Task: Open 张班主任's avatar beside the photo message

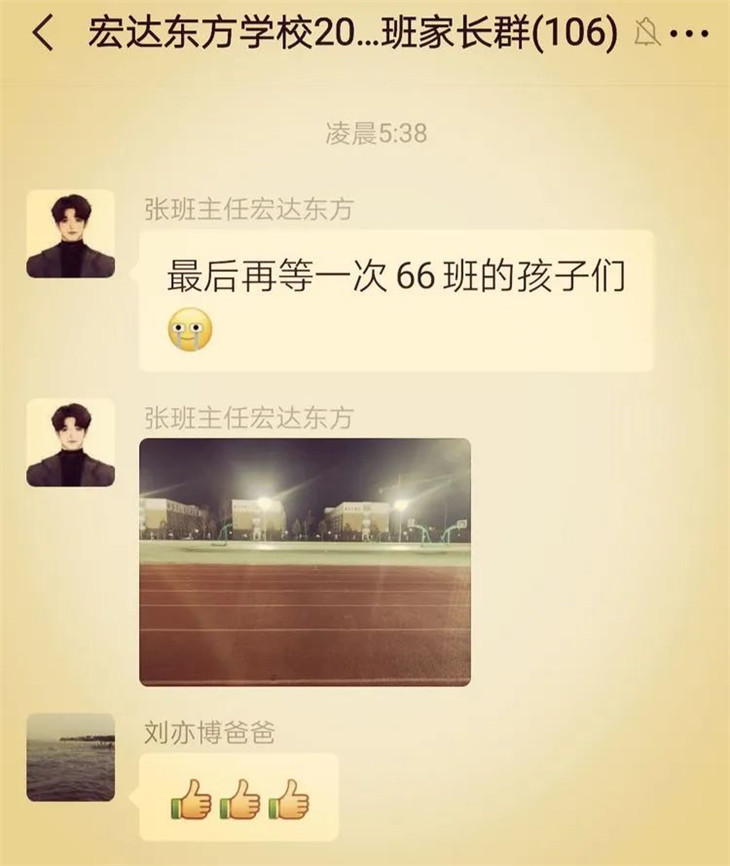Action: (x=70, y=443)
